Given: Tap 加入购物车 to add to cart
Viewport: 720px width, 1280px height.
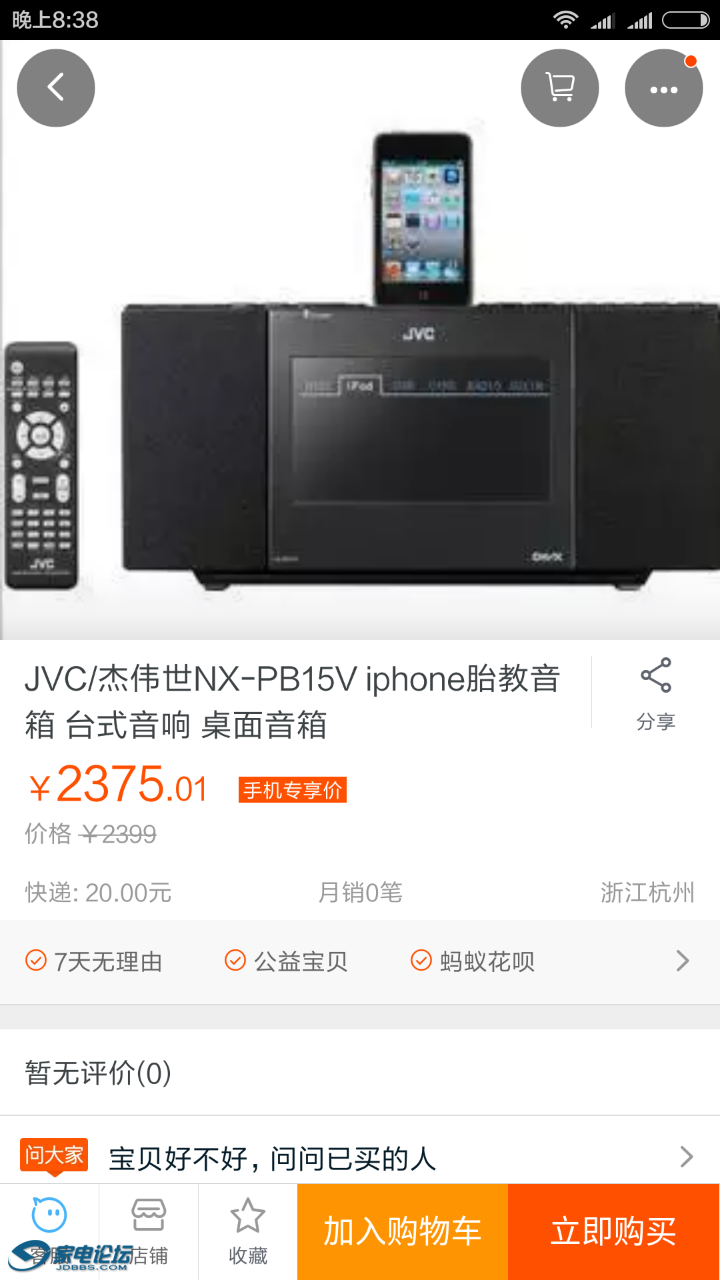Looking at the screenshot, I should (x=402, y=1232).
